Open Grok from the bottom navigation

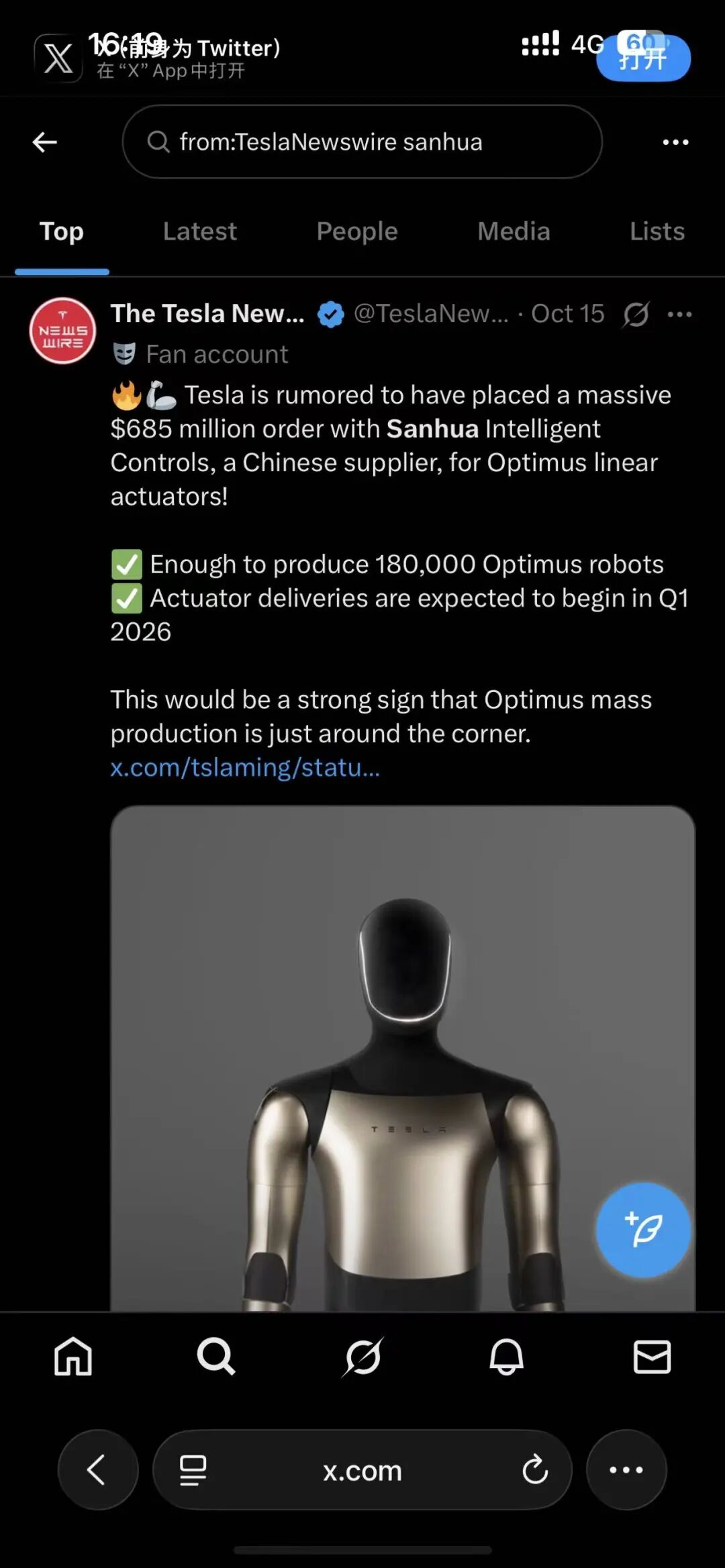click(362, 1357)
